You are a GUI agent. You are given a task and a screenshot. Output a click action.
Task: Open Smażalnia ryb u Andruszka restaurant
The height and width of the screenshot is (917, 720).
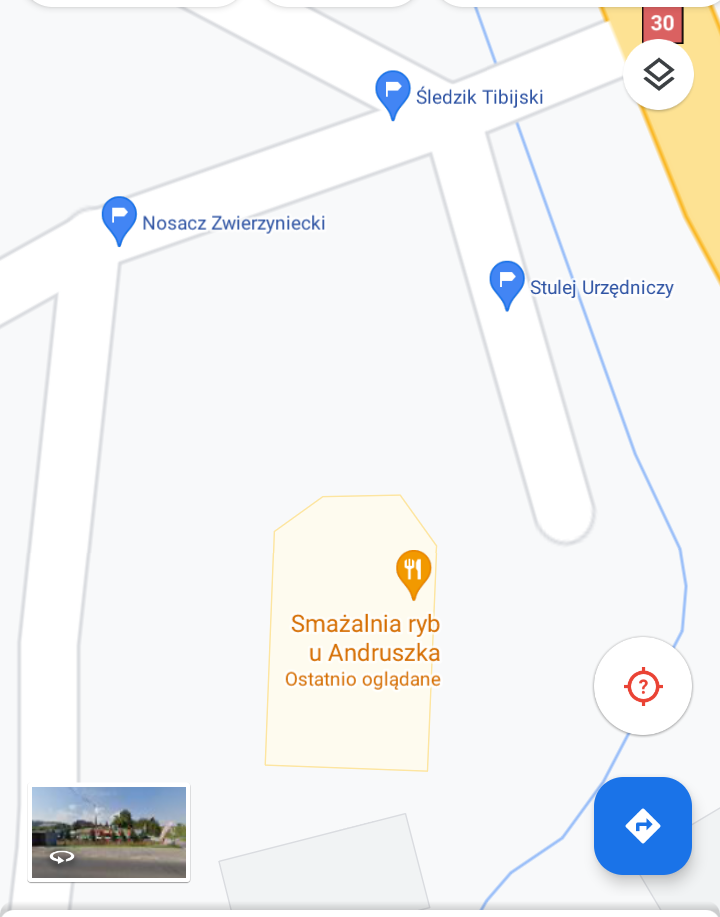click(413, 571)
